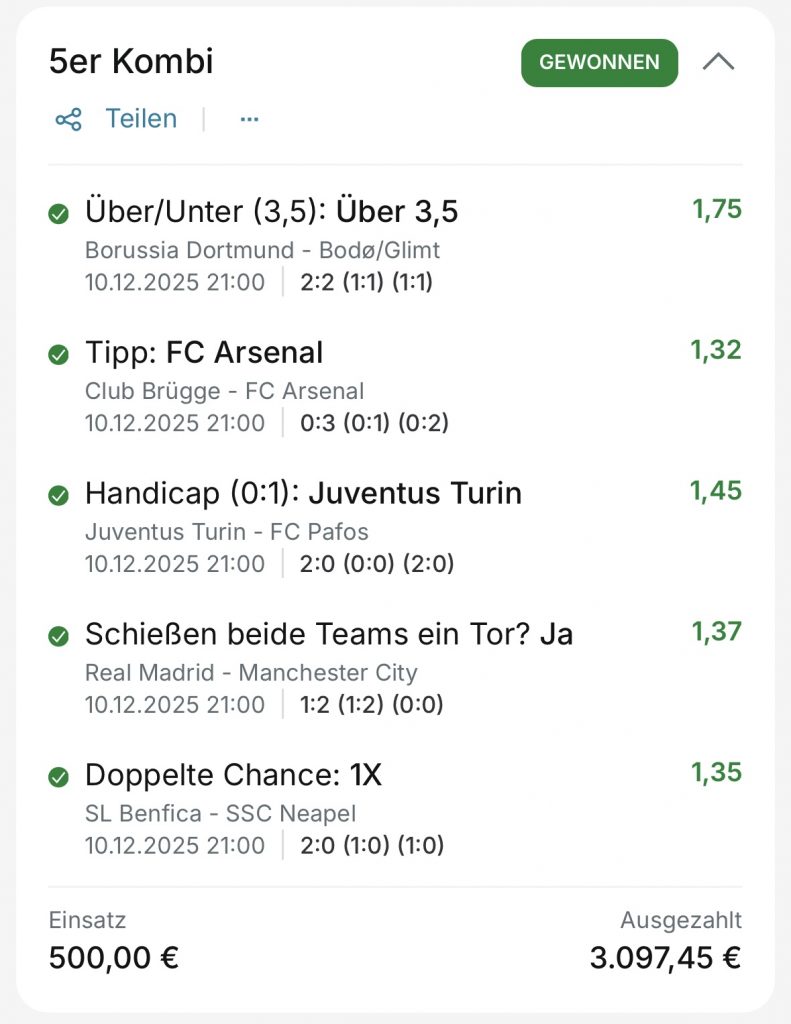Select the 1,37 odds of the City match
791x1024 pixels.
tap(719, 633)
